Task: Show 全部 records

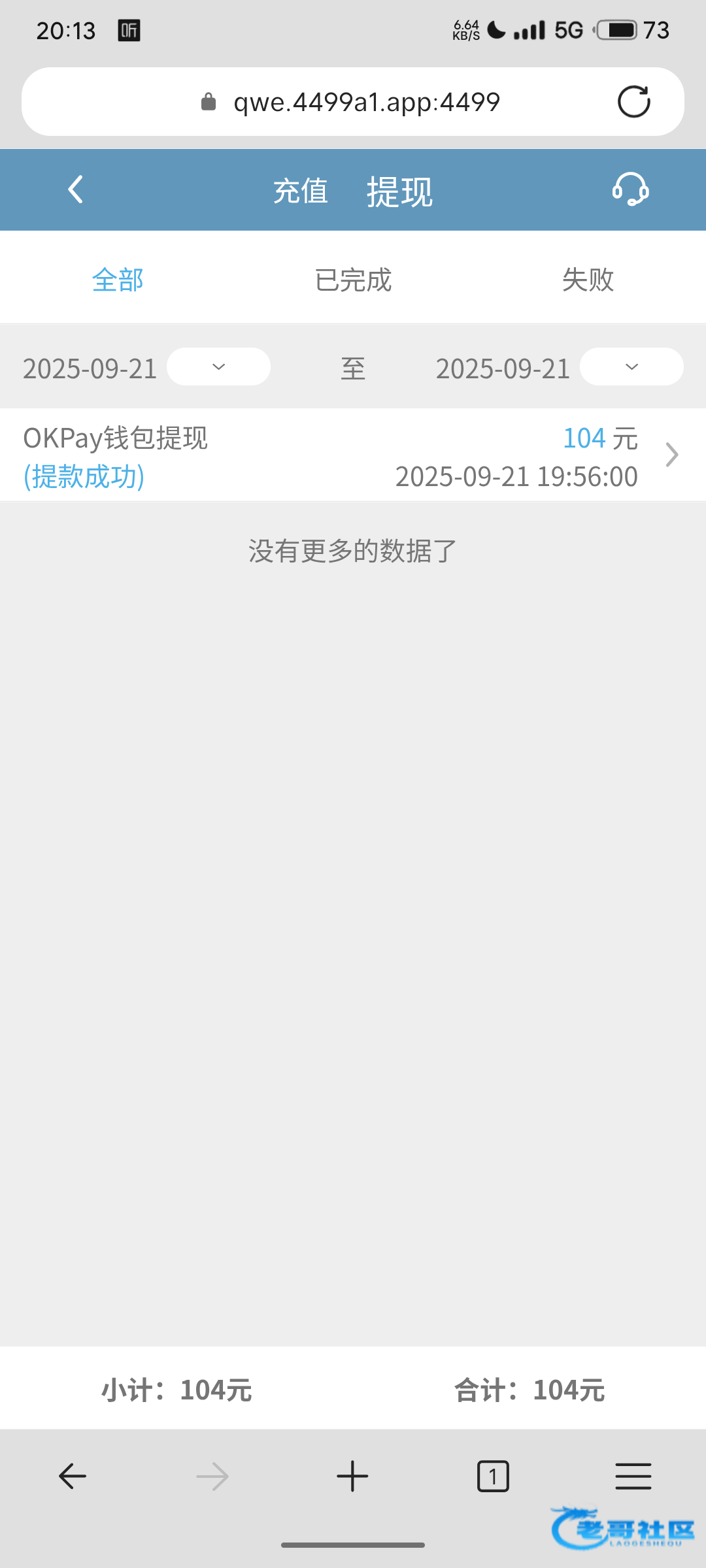Action: click(118, 280)
